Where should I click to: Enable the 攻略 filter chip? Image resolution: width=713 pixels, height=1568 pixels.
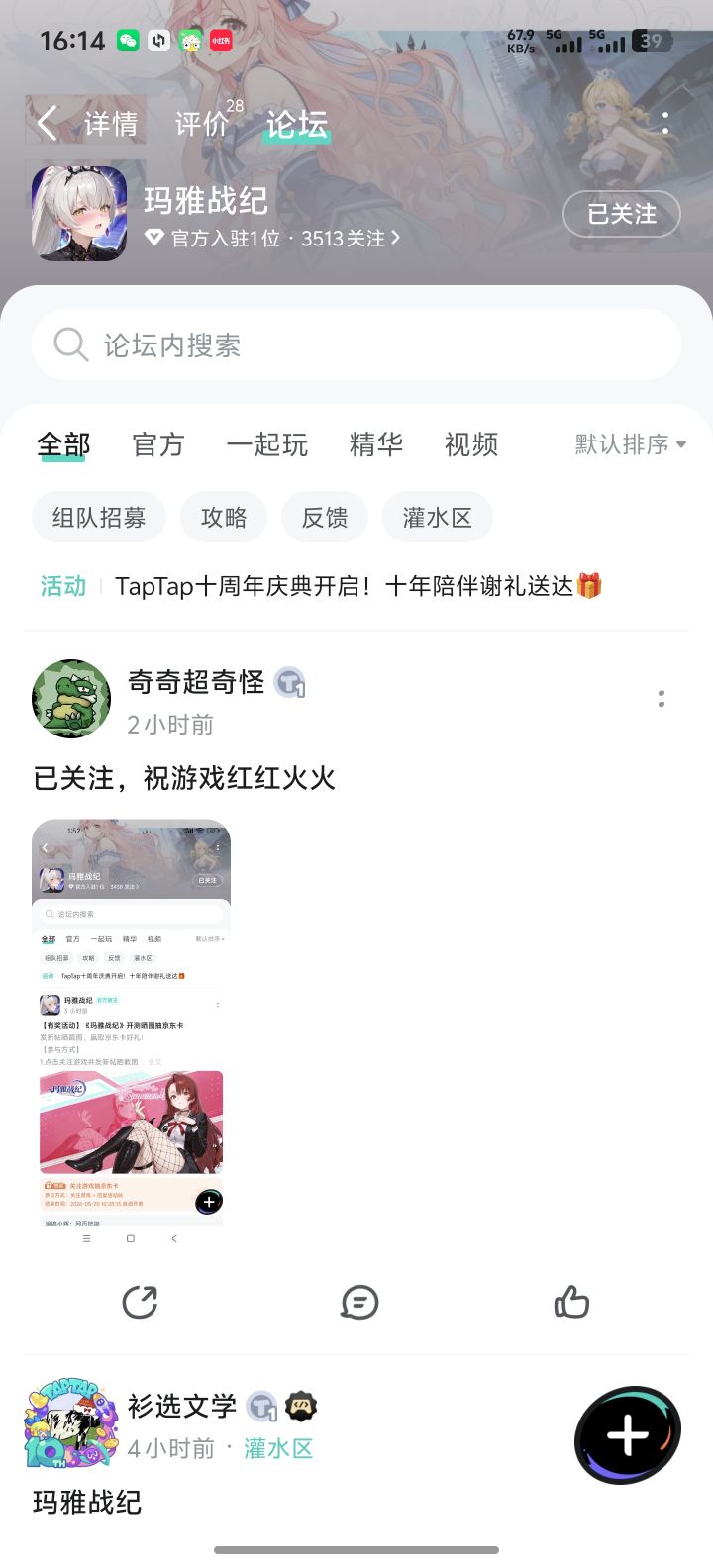coord(224,517)
